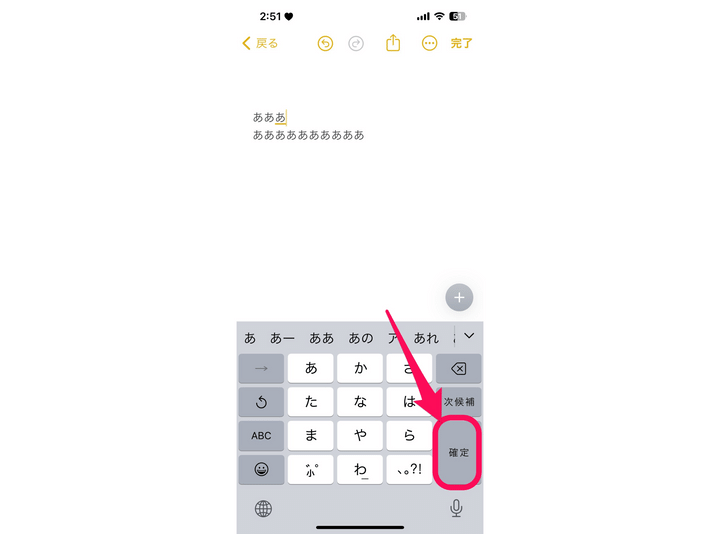Tap 次候補 for next candidate
Viewport: 720px width, 534px height.
(x=459, y=402)
